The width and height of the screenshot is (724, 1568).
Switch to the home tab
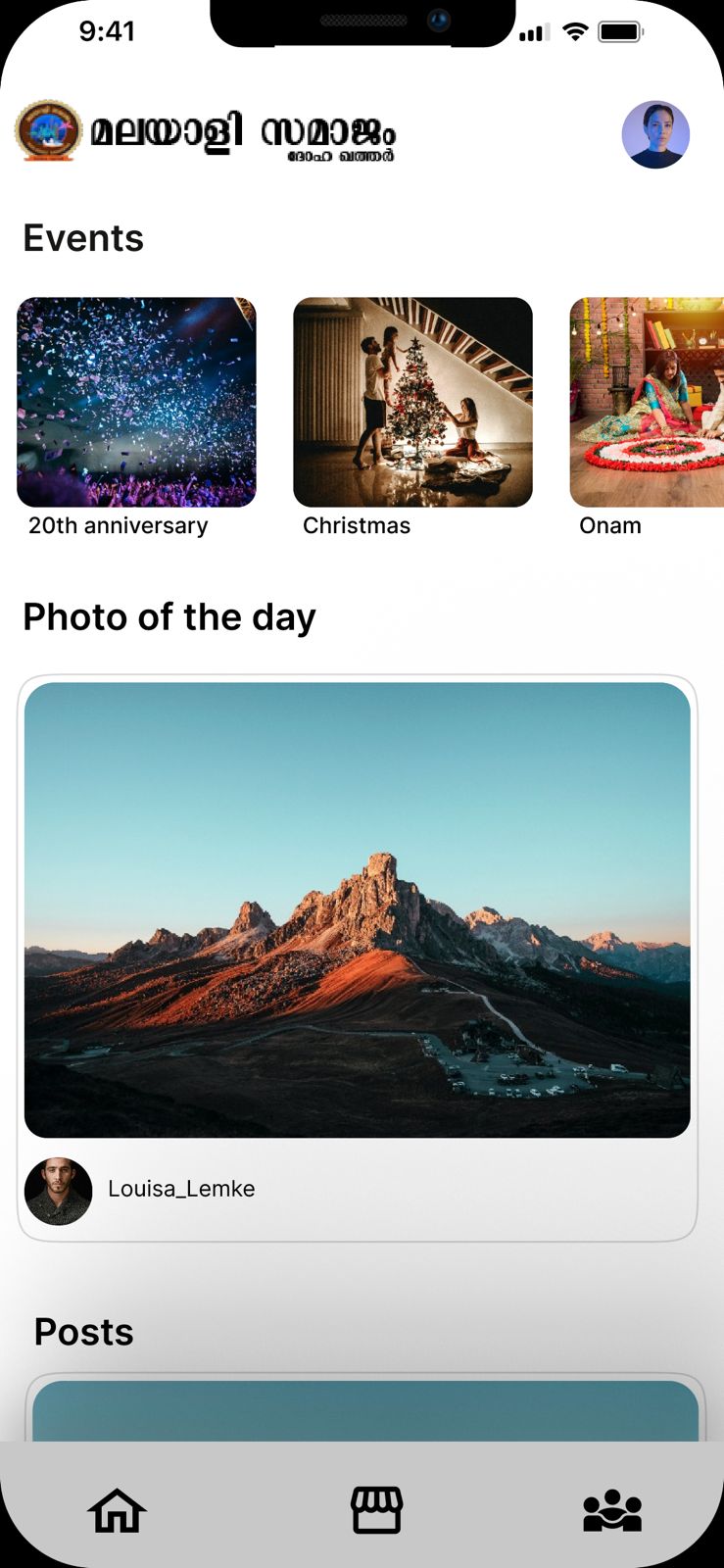click(118, 1510)
